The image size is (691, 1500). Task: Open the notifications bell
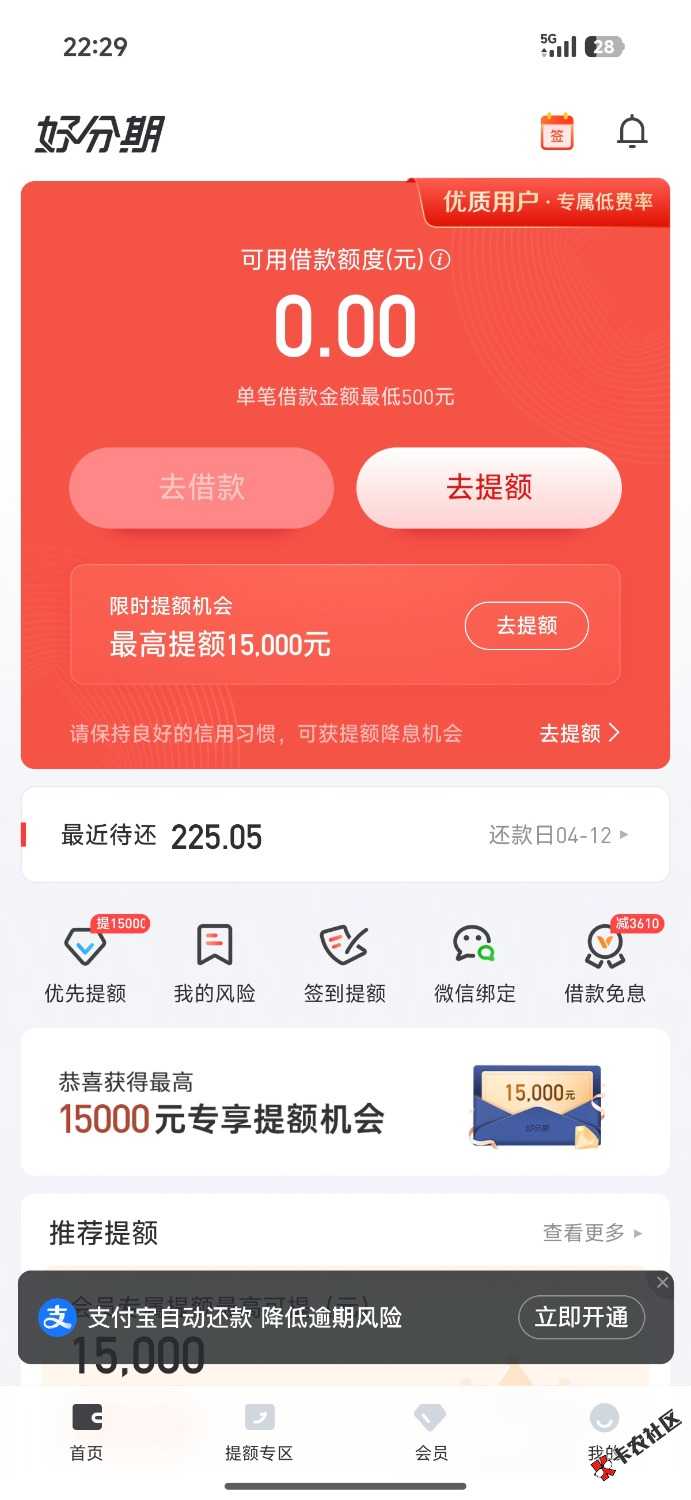632,132
